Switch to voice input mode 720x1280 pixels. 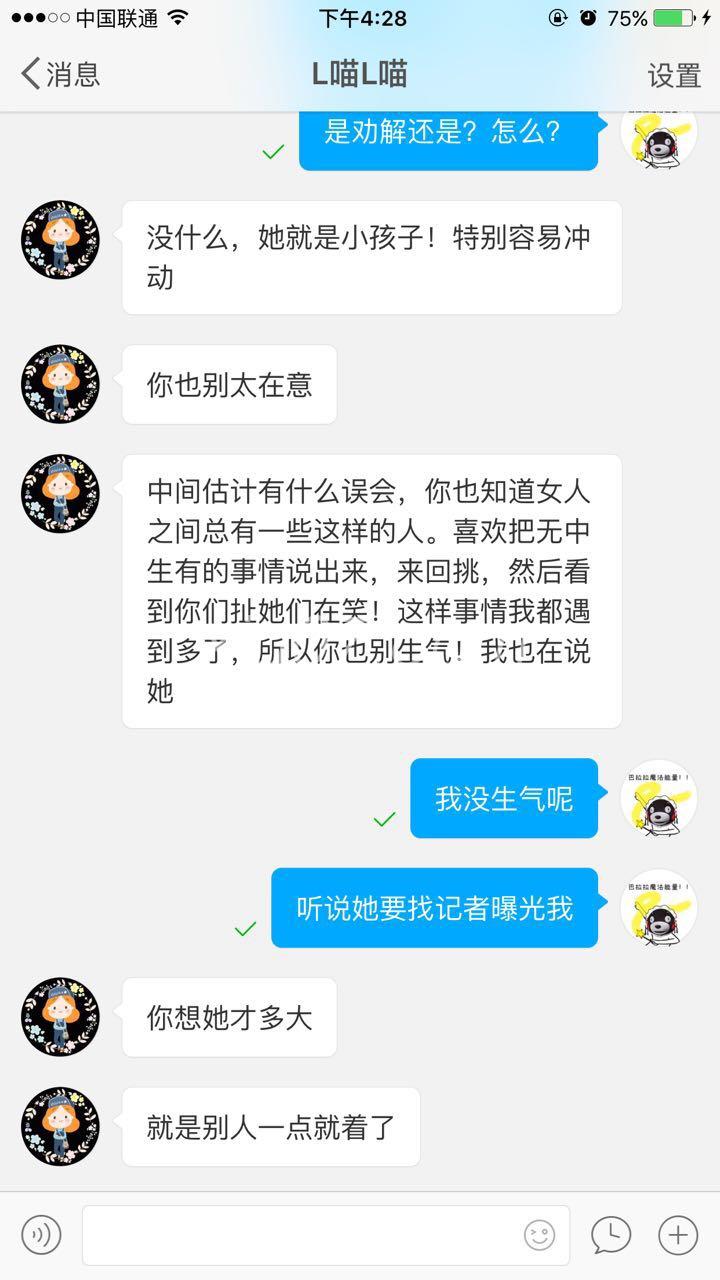click(41, 1235)
